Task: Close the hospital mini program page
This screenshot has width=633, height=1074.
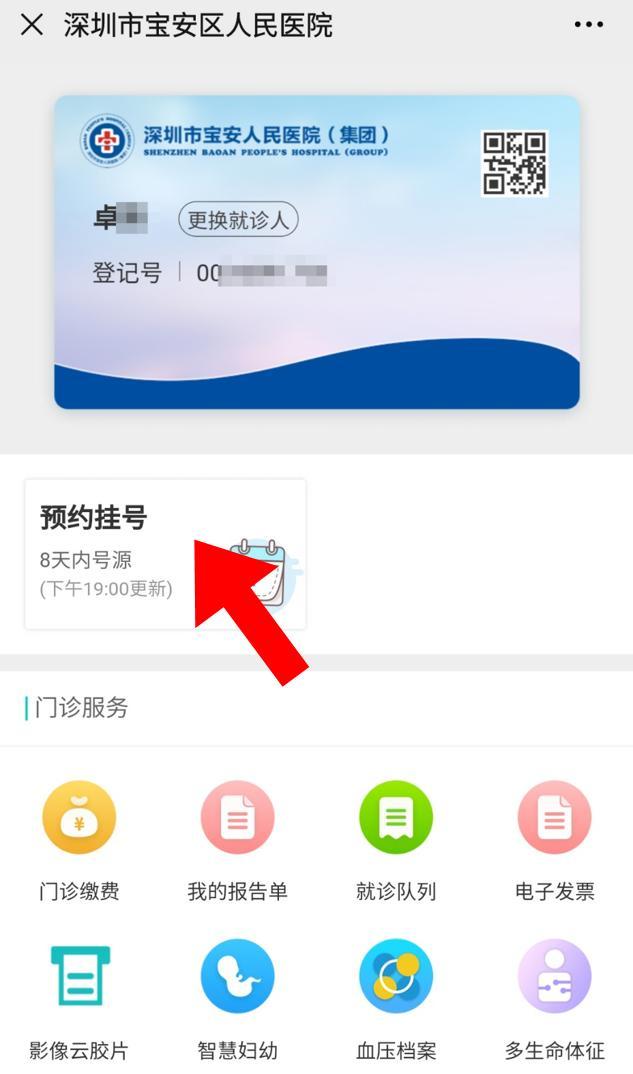Action: 32,25
